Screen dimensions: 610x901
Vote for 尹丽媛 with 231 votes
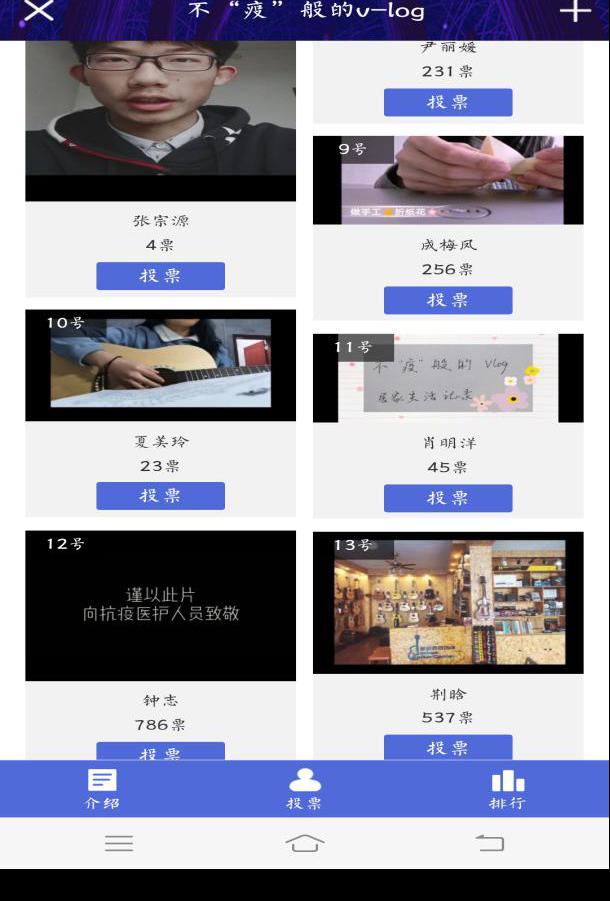(447, 102)
